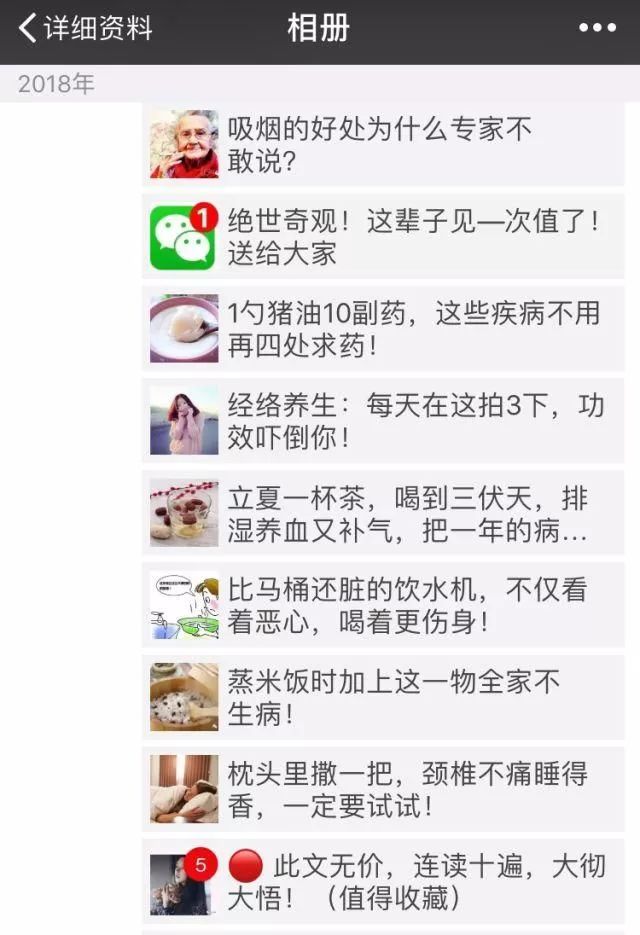Open the 枕头里撒一把 article

tap(383, 789)
